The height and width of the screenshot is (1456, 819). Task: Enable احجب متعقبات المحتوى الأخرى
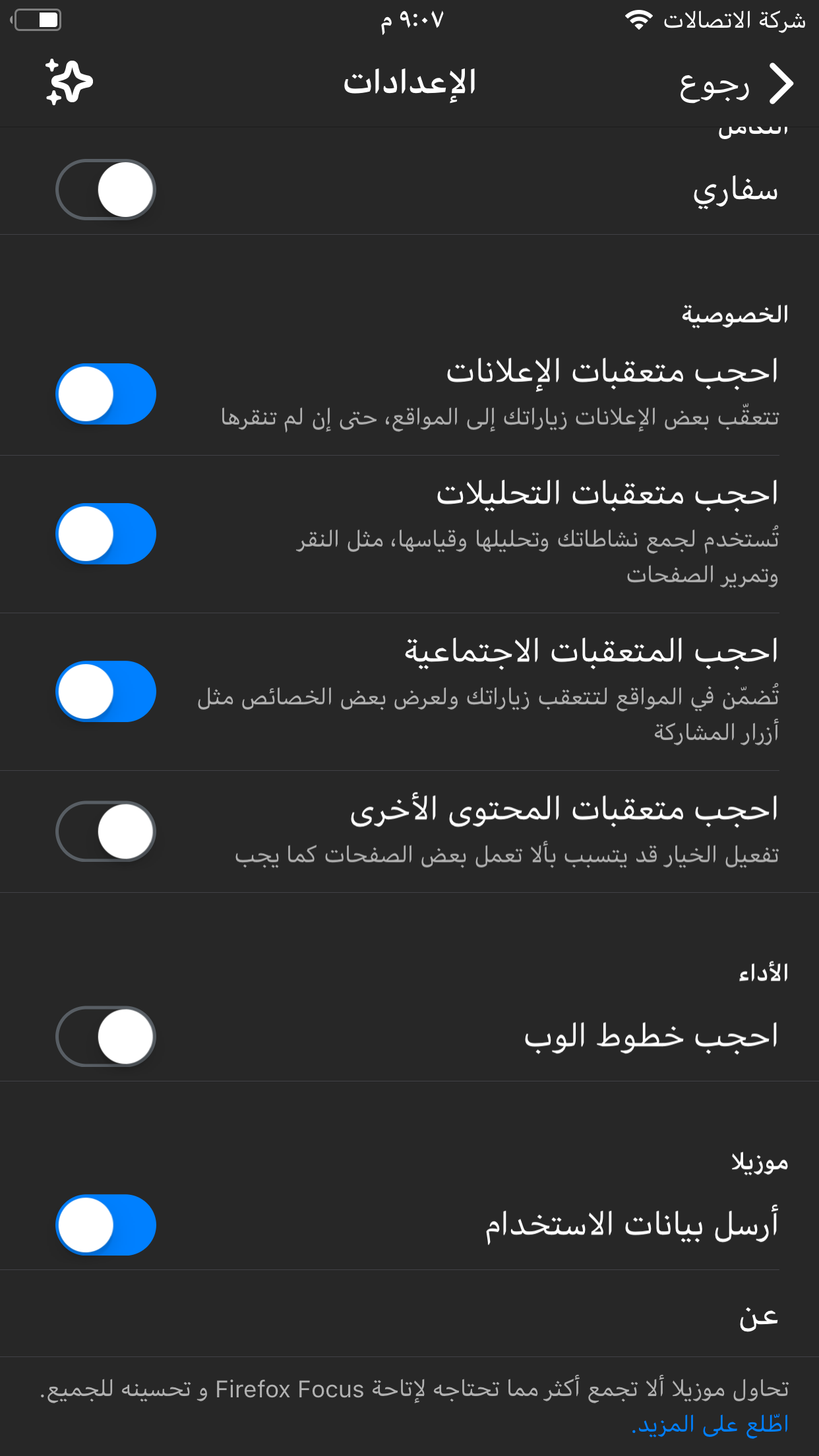(x=106, y=832)
